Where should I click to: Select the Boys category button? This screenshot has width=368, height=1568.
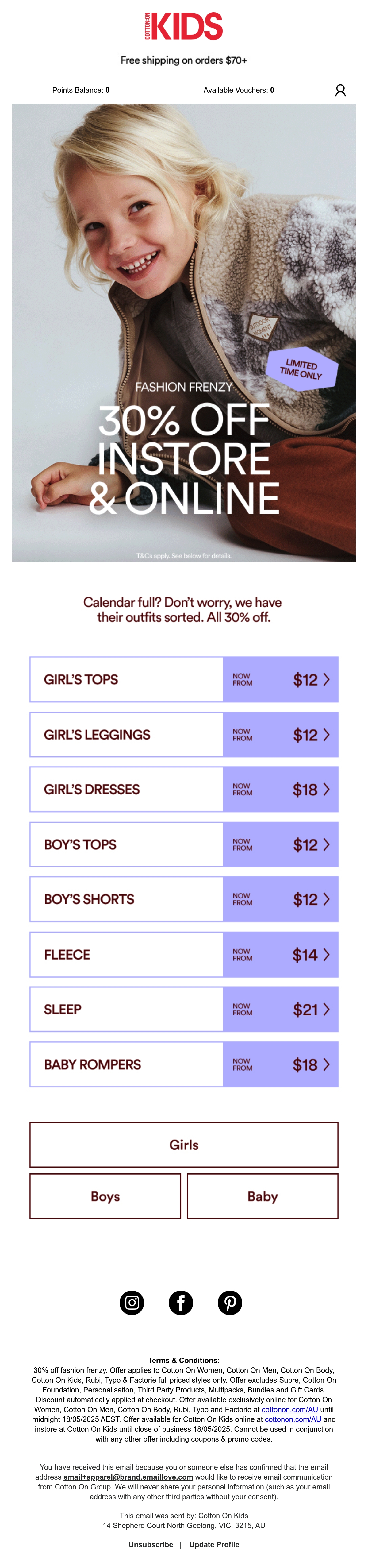(105, 1197)
